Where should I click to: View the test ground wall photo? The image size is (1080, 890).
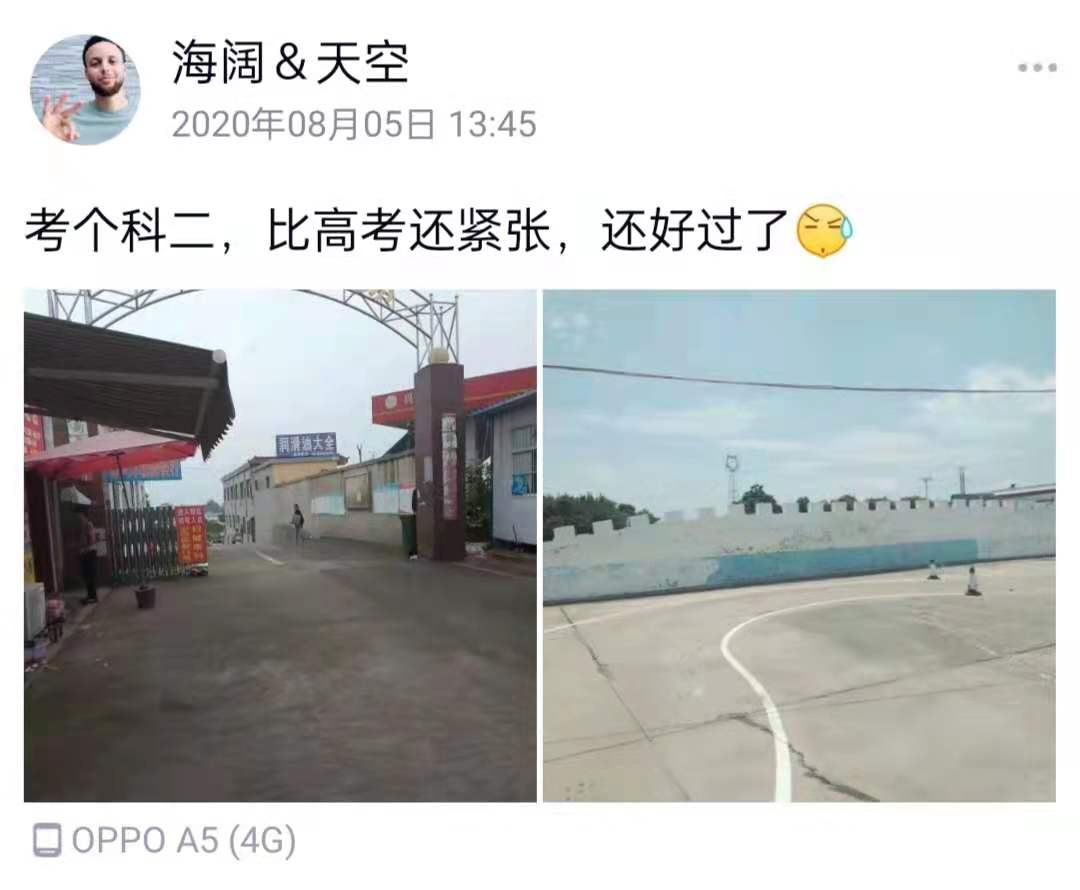pyautogui.click(x=799, y=545)
